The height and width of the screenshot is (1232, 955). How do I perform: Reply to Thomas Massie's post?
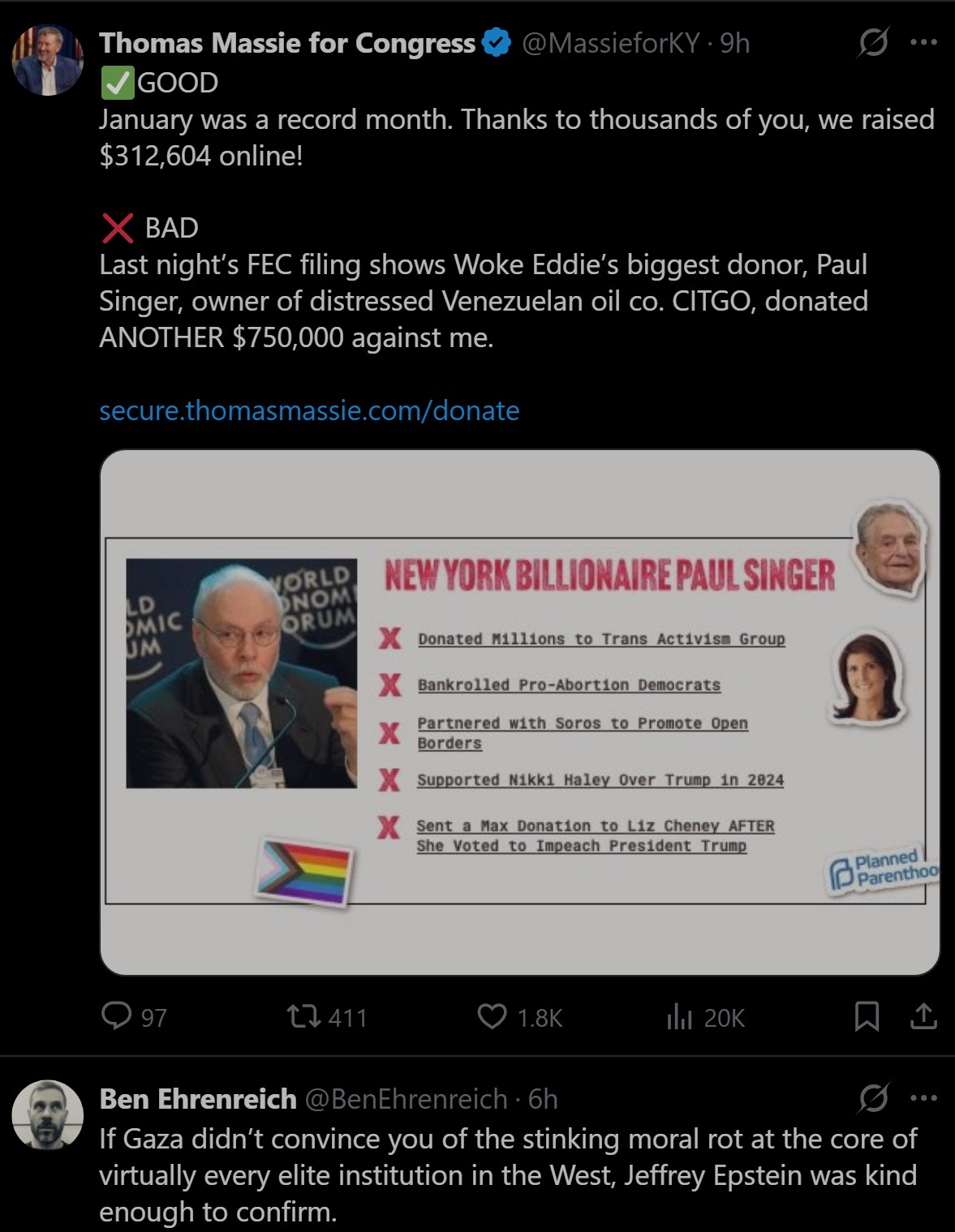tap(117, 1015)
